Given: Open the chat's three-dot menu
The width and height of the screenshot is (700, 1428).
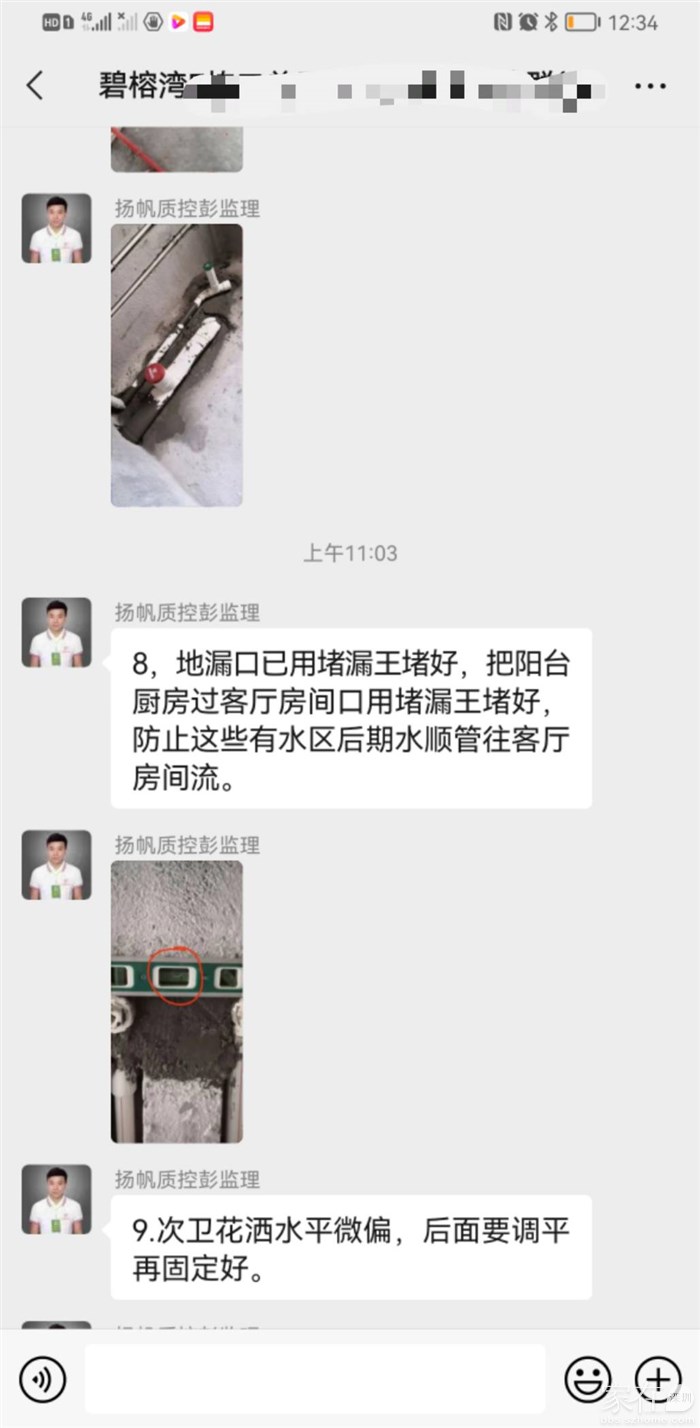Looking at the screenshot, I should [x=650, y=87].
